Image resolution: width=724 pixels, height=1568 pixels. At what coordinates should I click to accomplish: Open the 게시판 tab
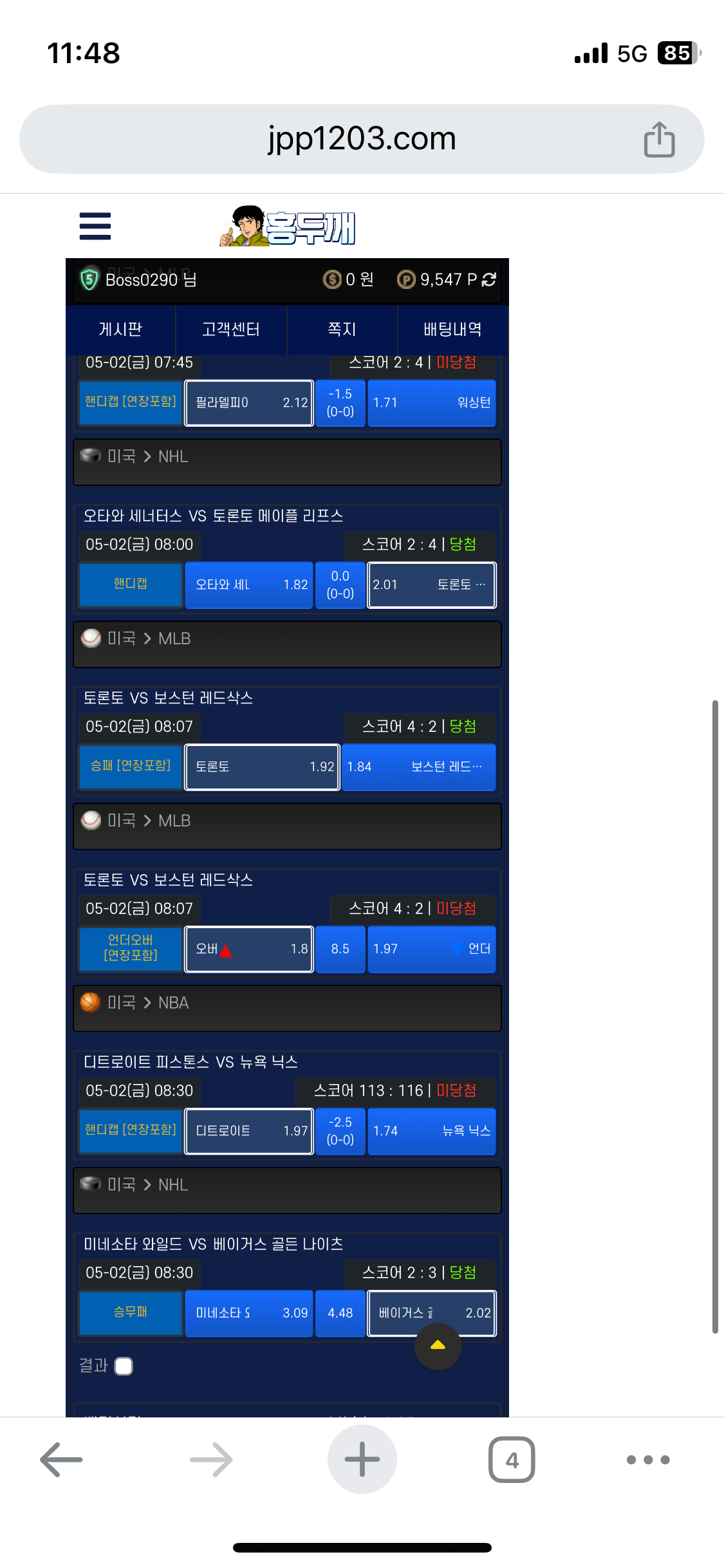point(120,330)
